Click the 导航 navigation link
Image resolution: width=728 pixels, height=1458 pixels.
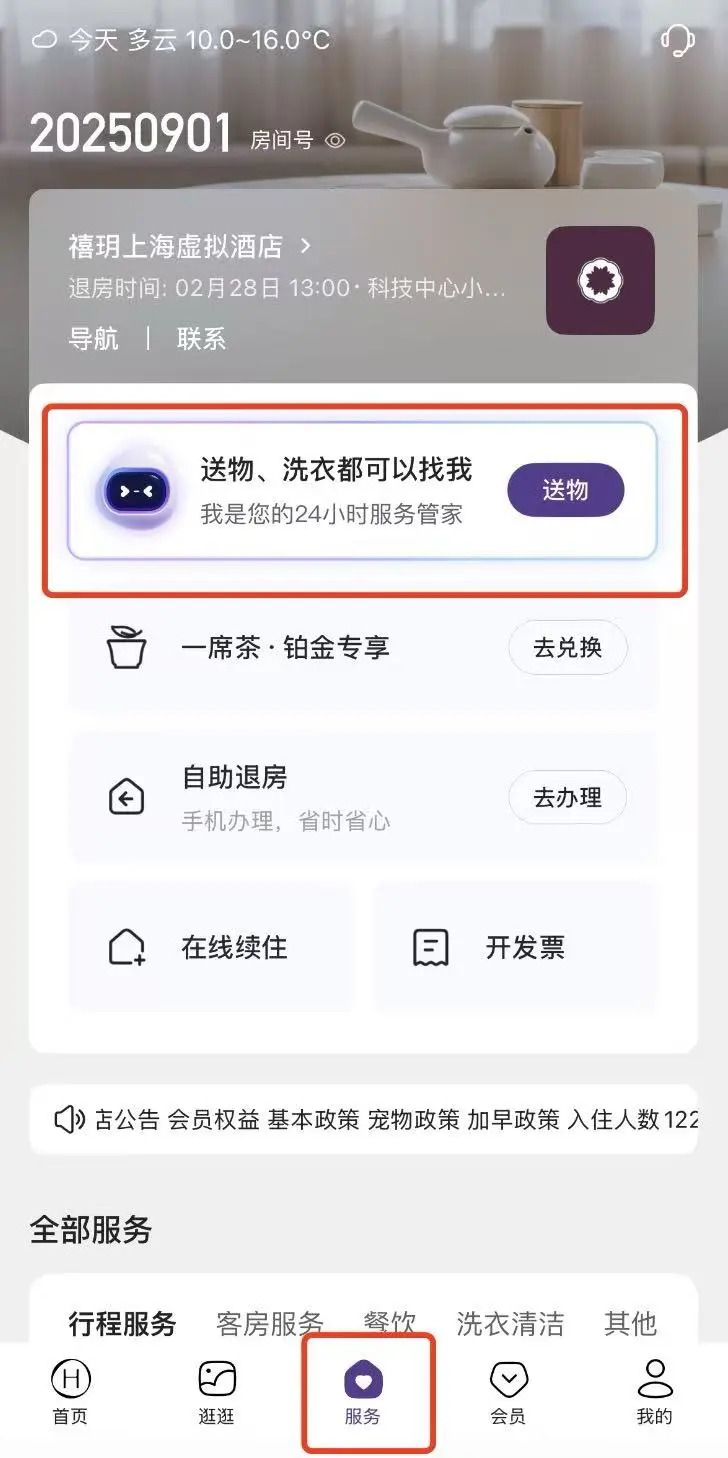click(x=95, y=339)
